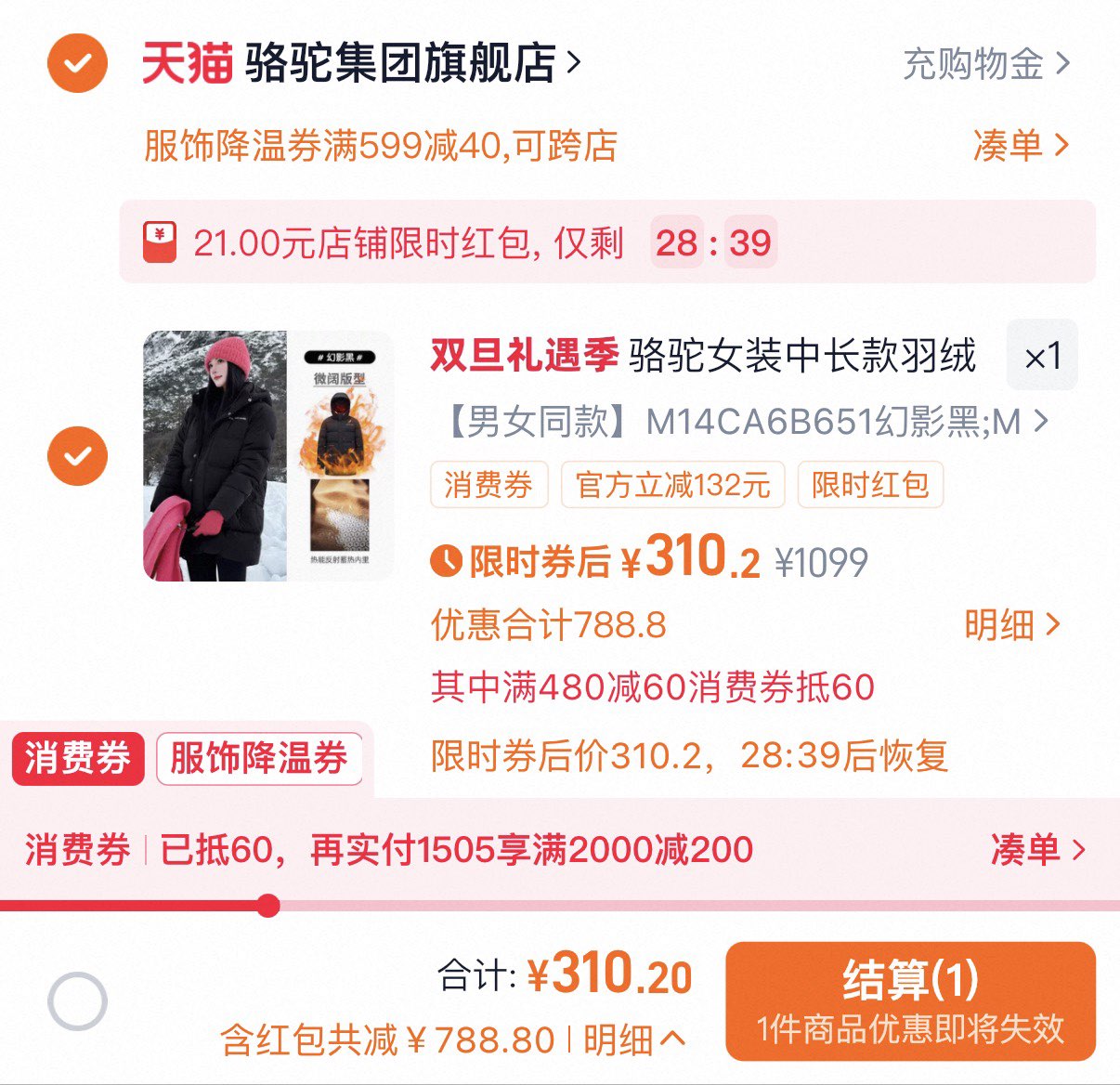This screenshot has width=1120, height=1085.
Task: View 明细 for 优惠合计788.8
Action: (x=1011, y=625)
